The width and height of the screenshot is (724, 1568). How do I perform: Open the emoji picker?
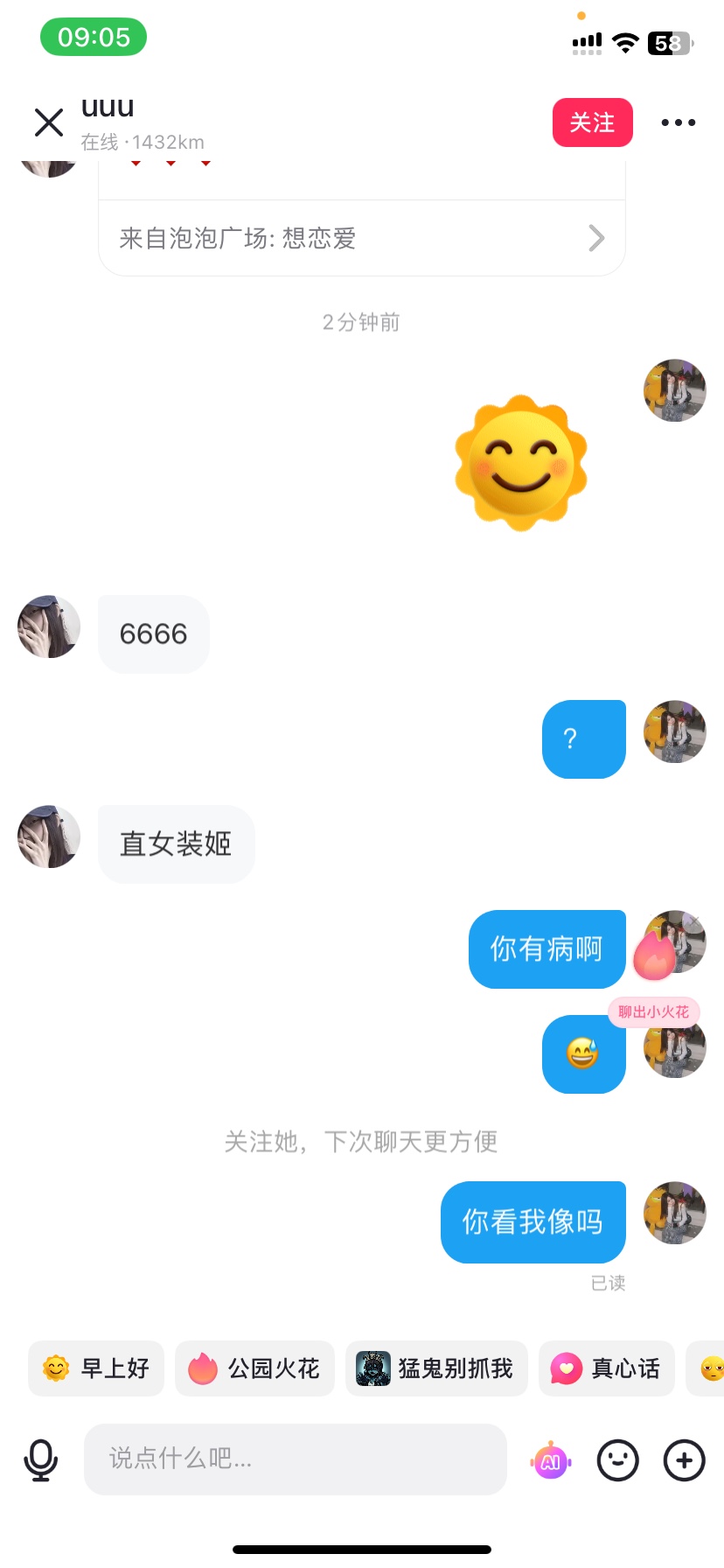[x=617, y=1460]
